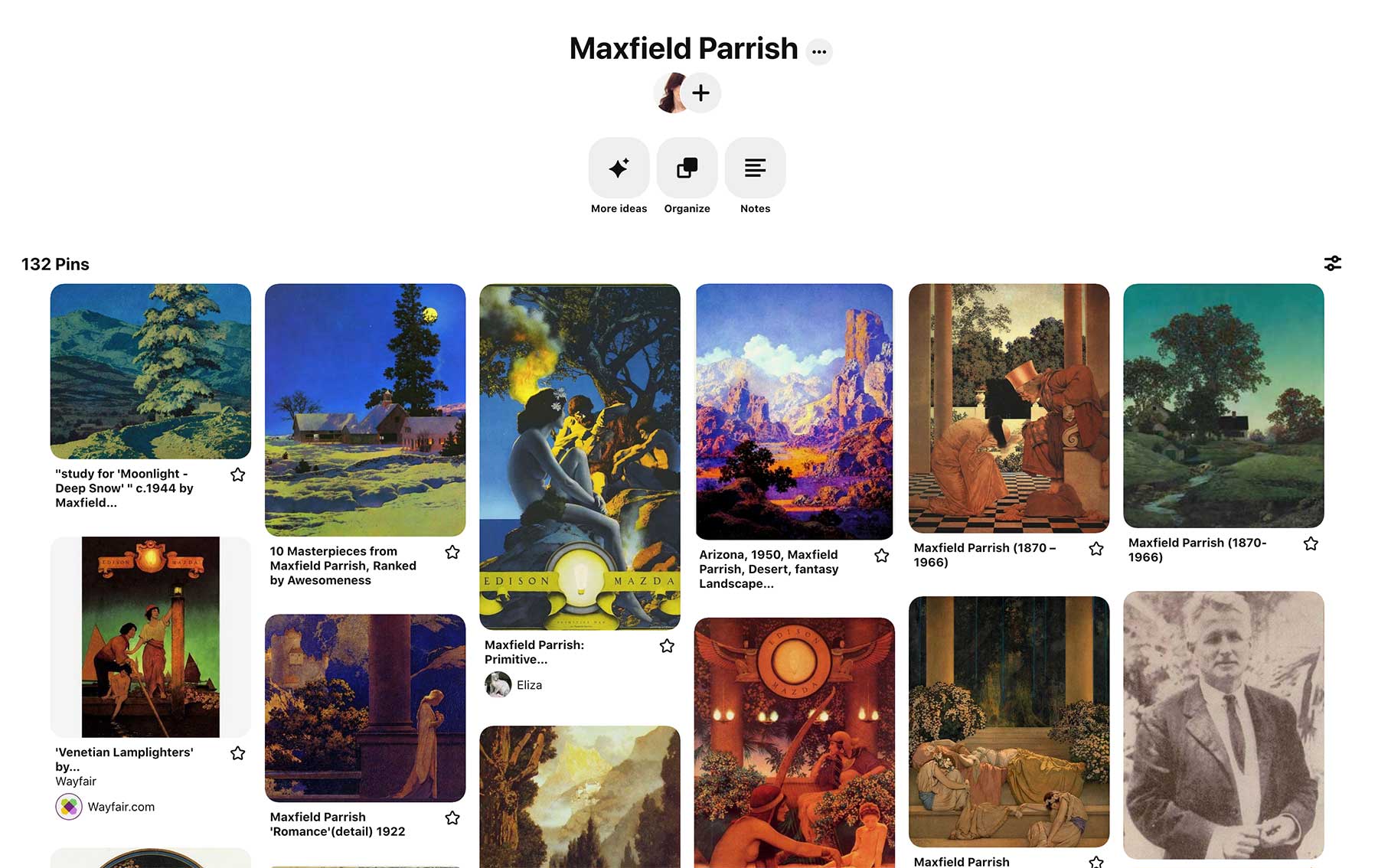Open the Arizona, 1950 desert landscape pin
This screenshot has width=1378, height=868.
click(x=794, y=412)
